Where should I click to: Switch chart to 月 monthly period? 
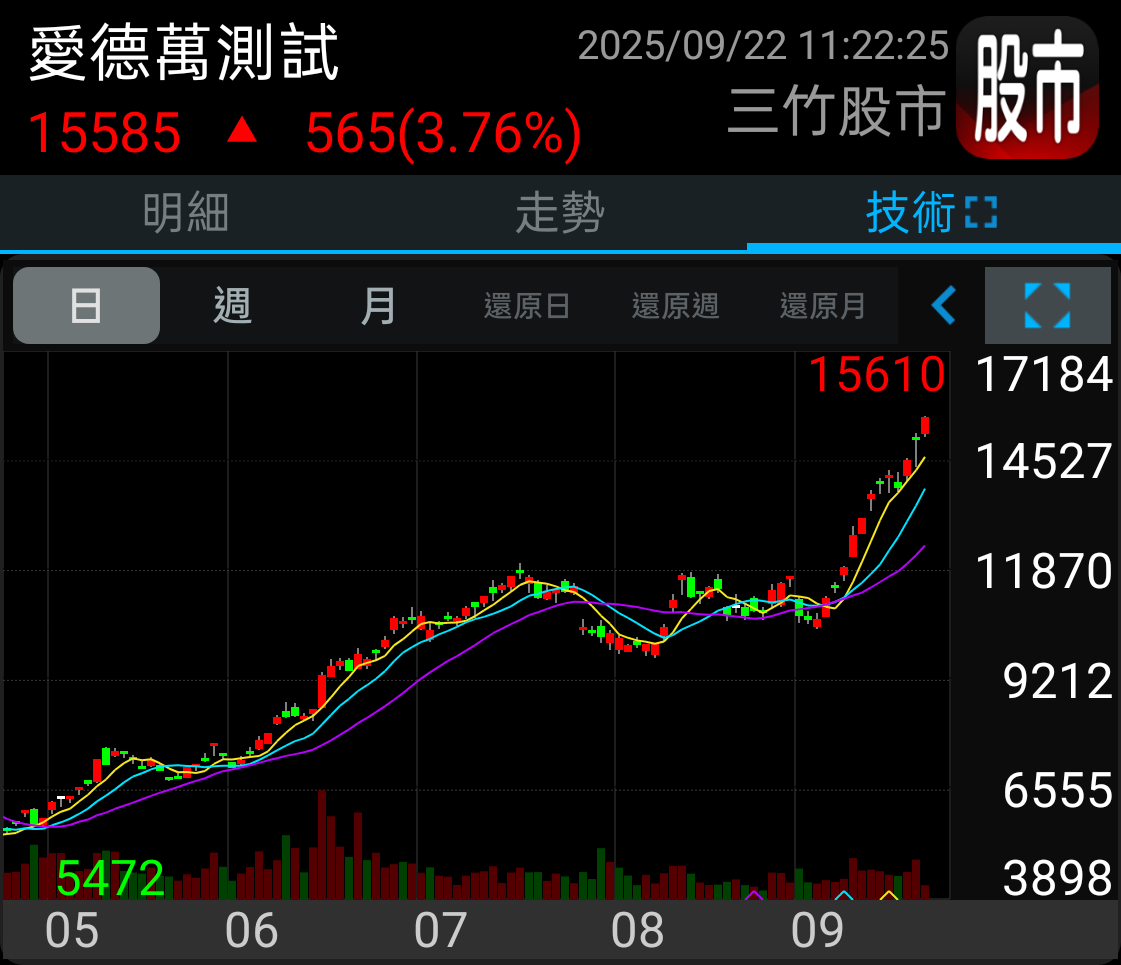379,306
